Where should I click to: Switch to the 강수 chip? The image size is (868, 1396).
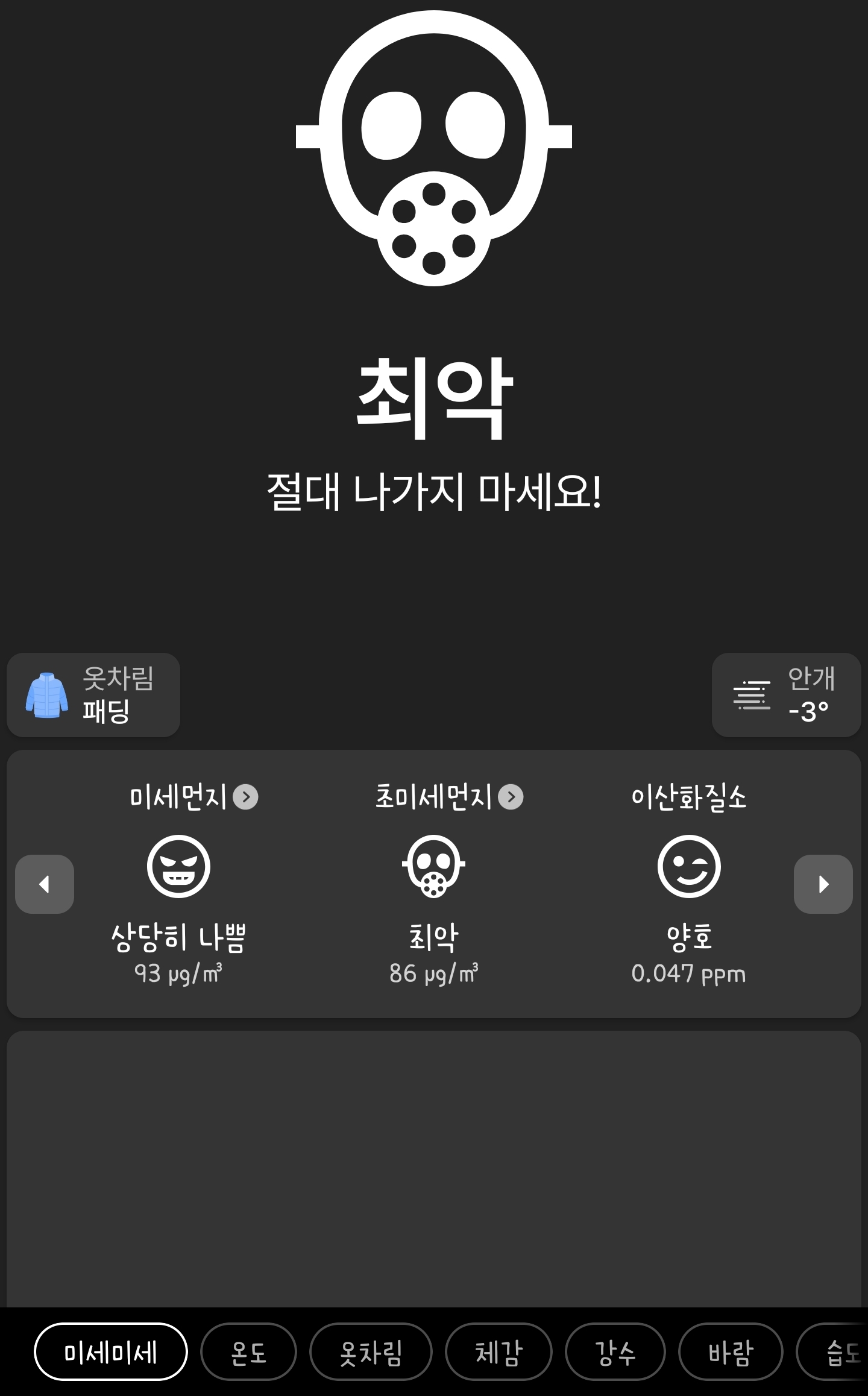point(615,1352)
